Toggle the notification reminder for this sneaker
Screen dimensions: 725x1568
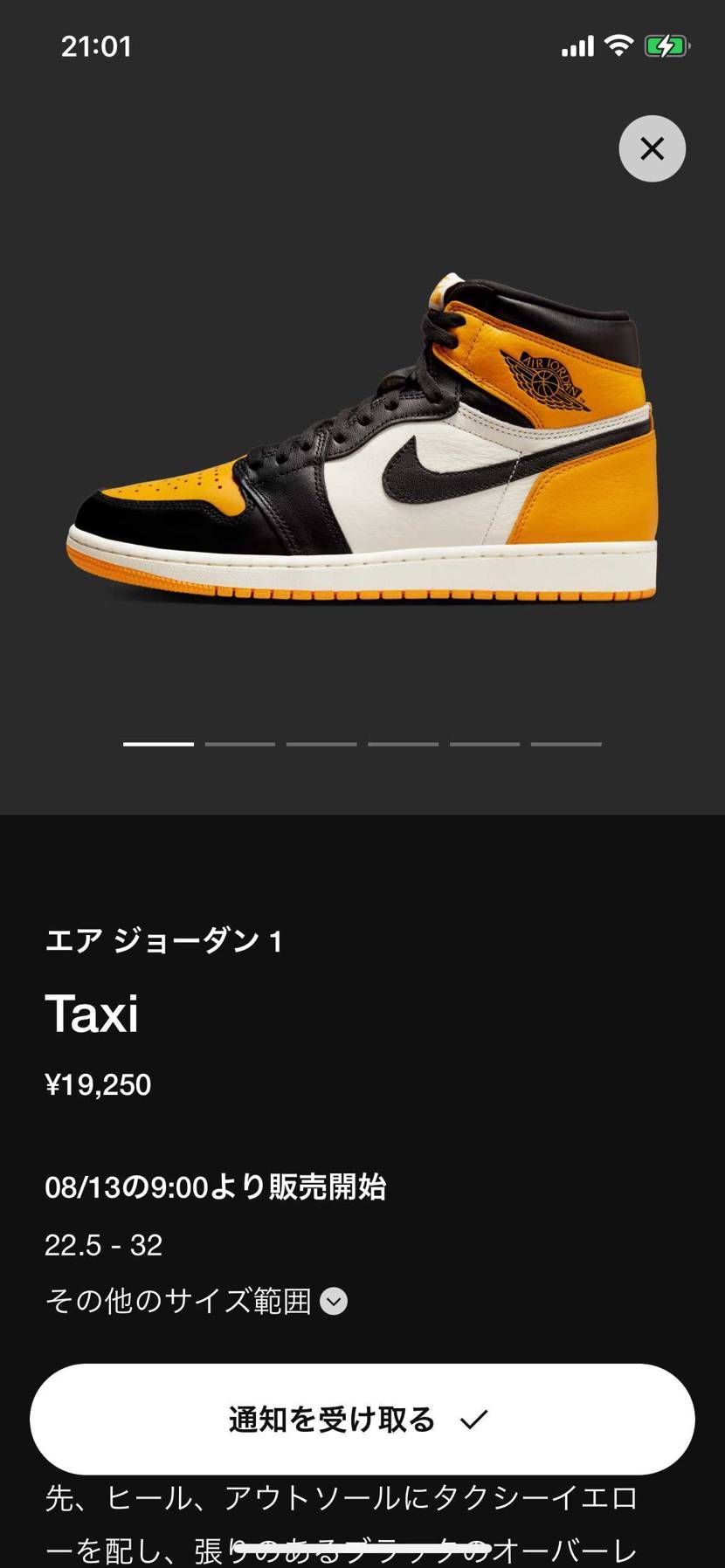(x=362, y=1420)
